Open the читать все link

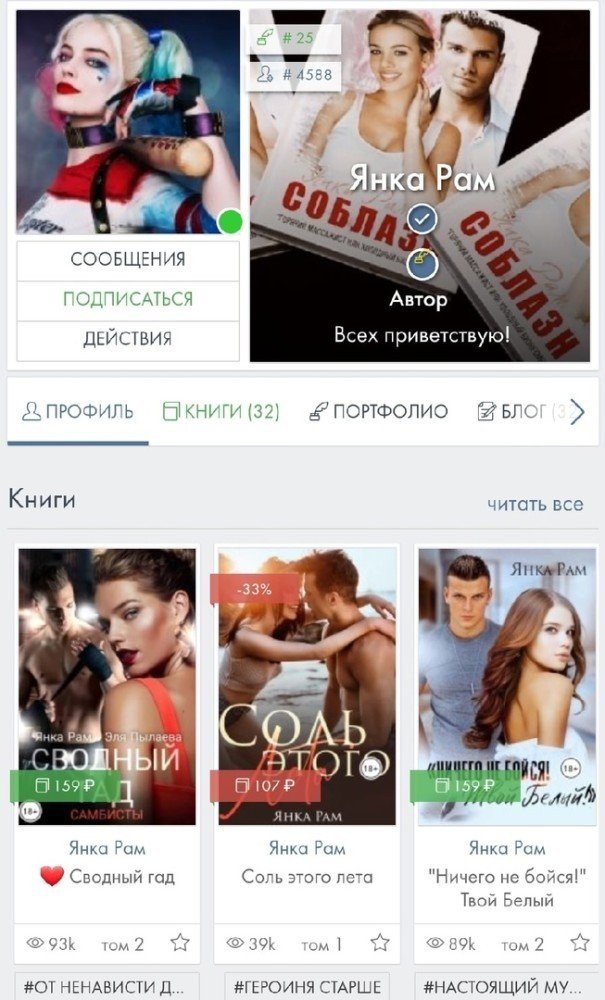(x=535, y=504)
